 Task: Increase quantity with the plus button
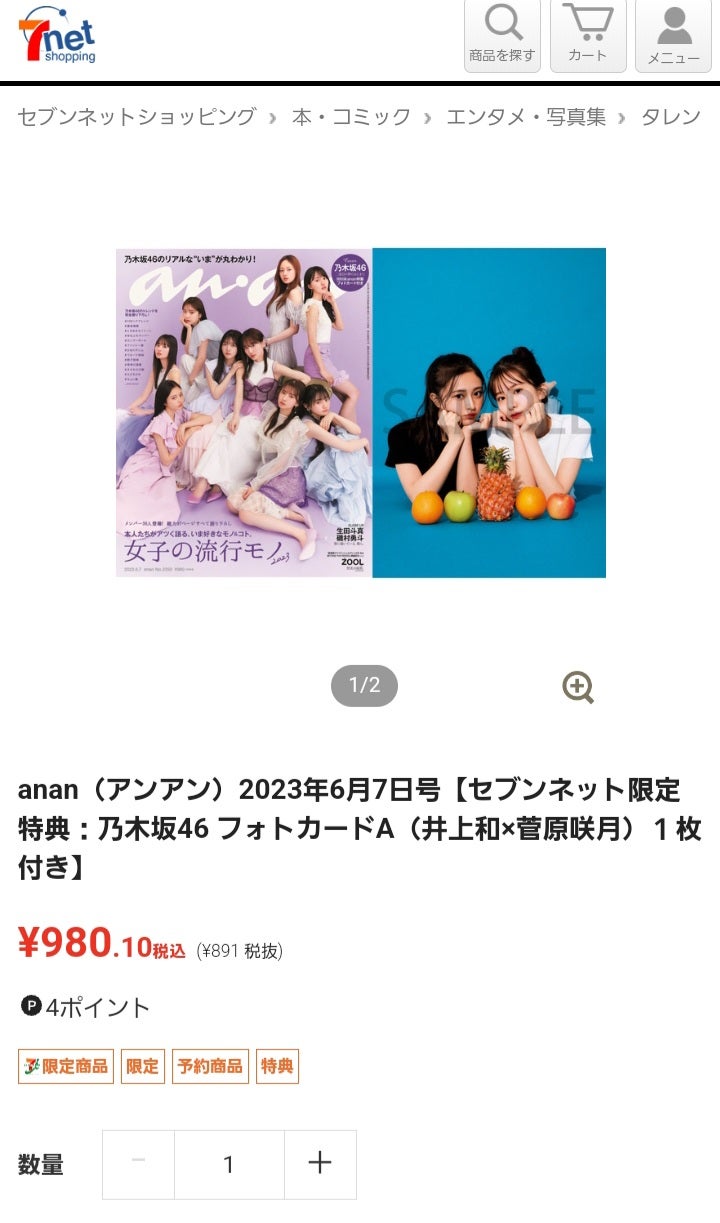pos(320,1164)
